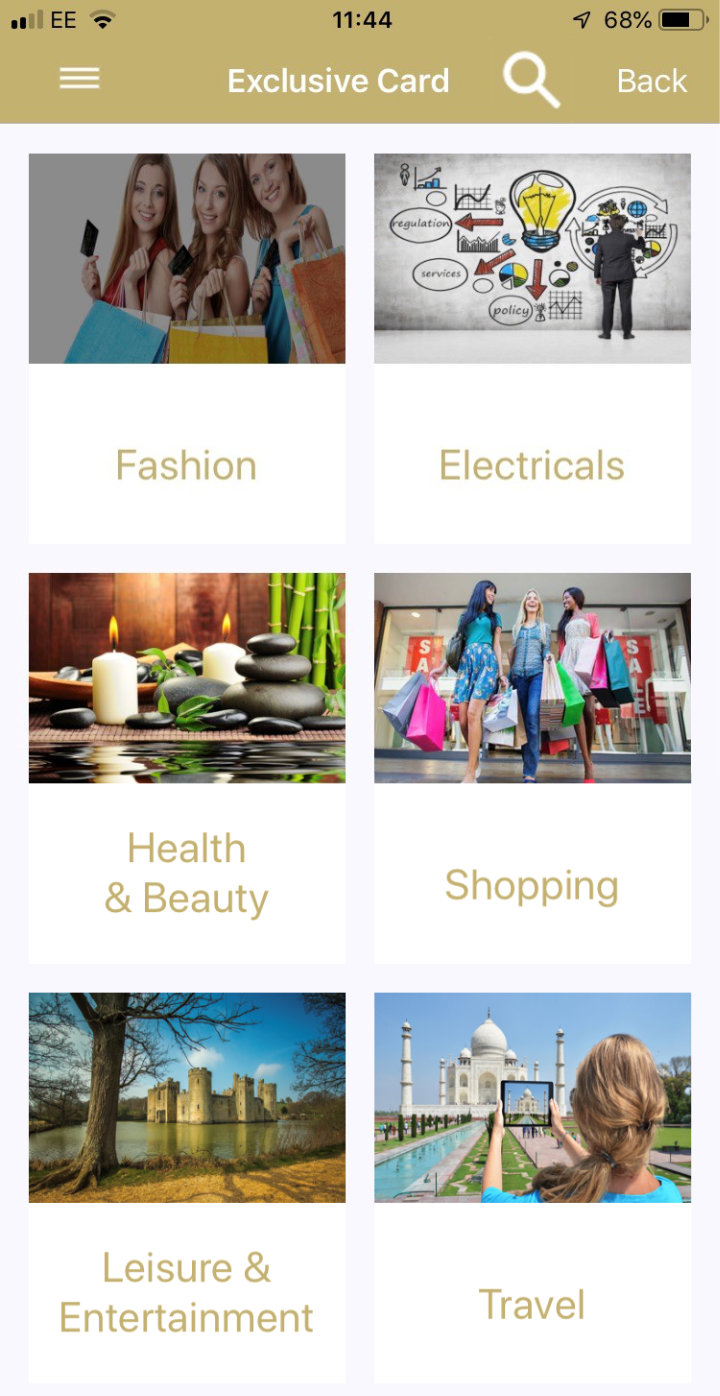Go back using the Back button
Viewport: 720px width, 1396px height.
click(651, 81)
